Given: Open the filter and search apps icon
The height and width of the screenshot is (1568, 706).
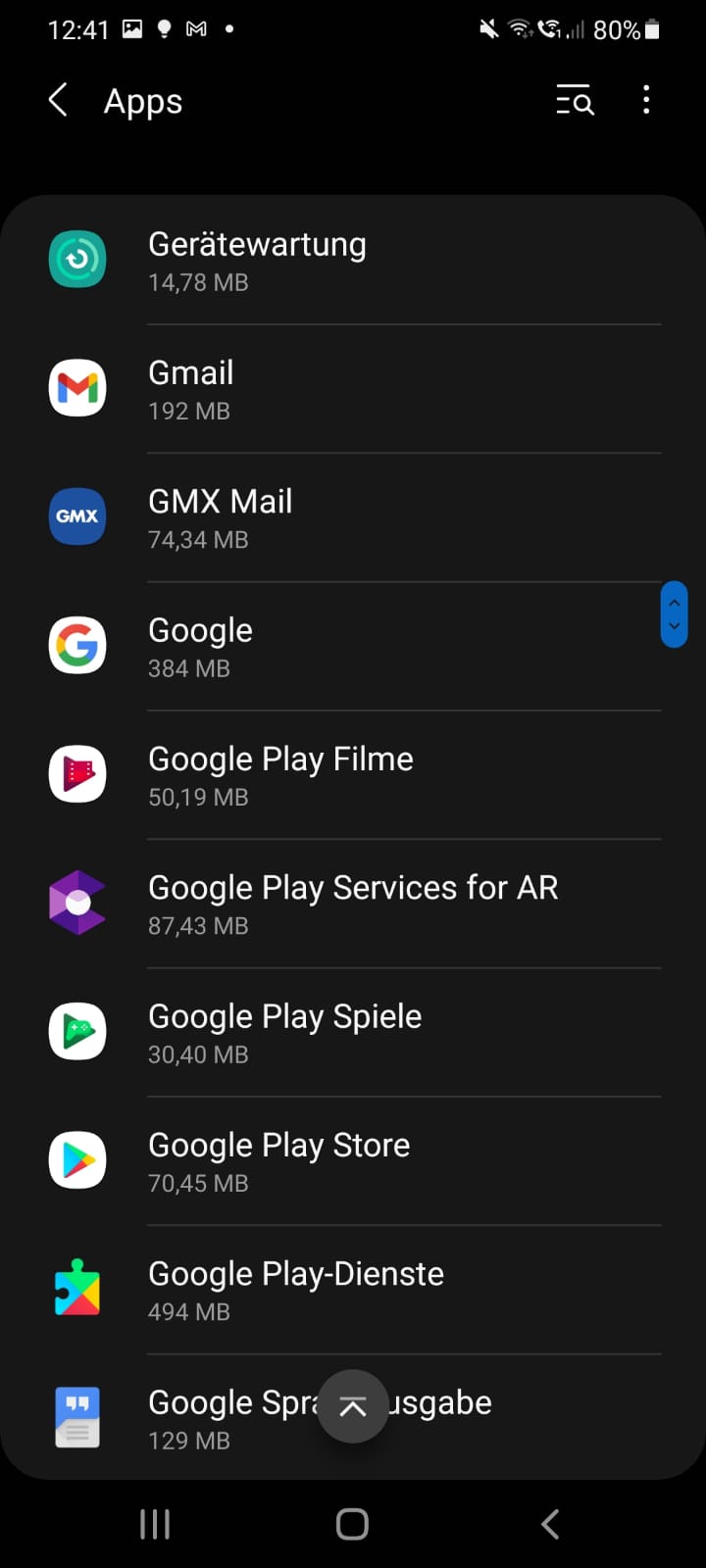Looking at the screenshot, I should tap(575, 100).
